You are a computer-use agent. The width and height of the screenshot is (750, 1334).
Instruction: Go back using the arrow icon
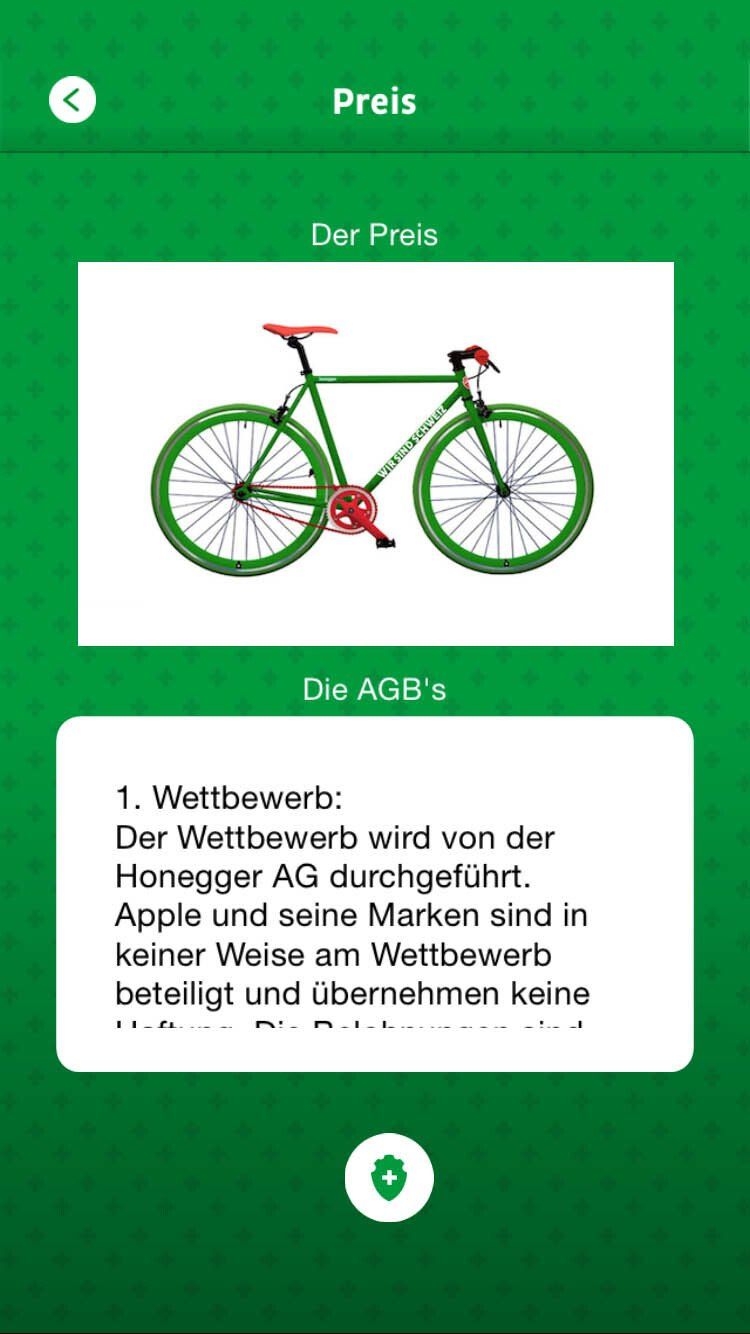[x=72, y=100]
